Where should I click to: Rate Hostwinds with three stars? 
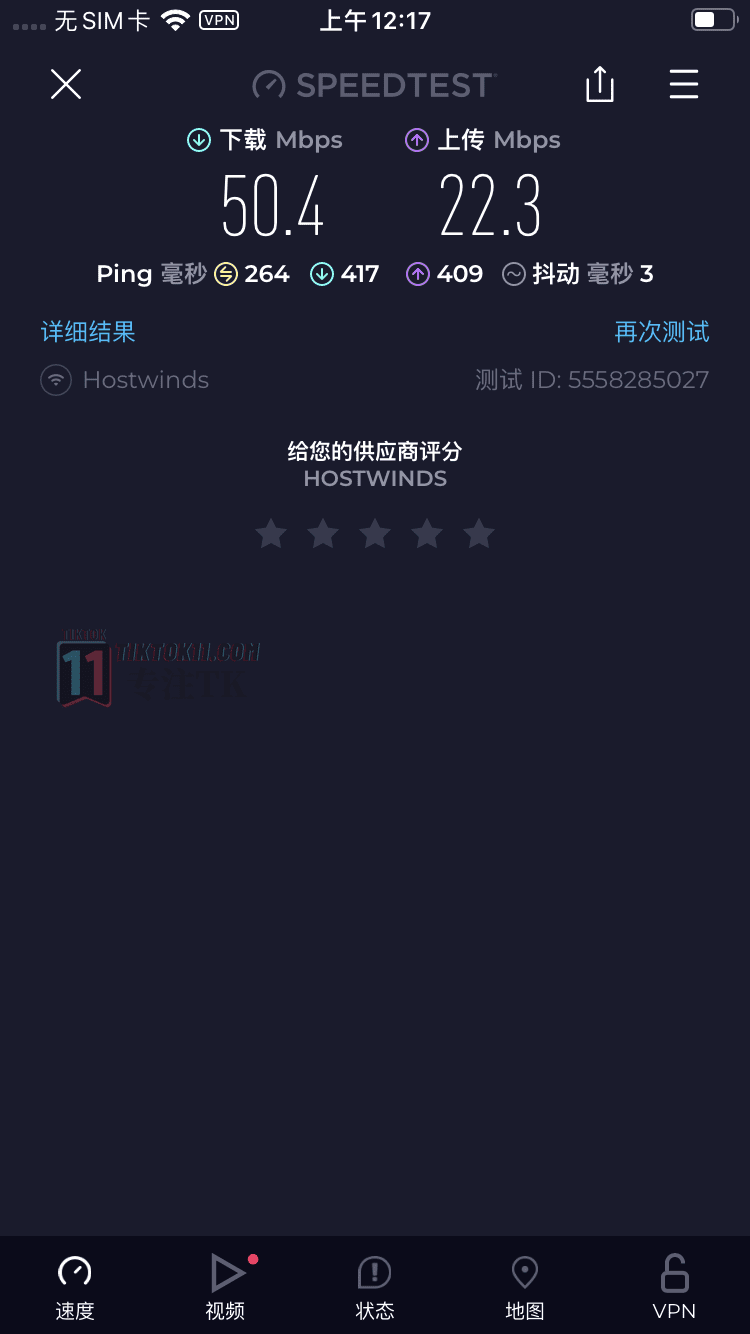(x=375, y=534)
